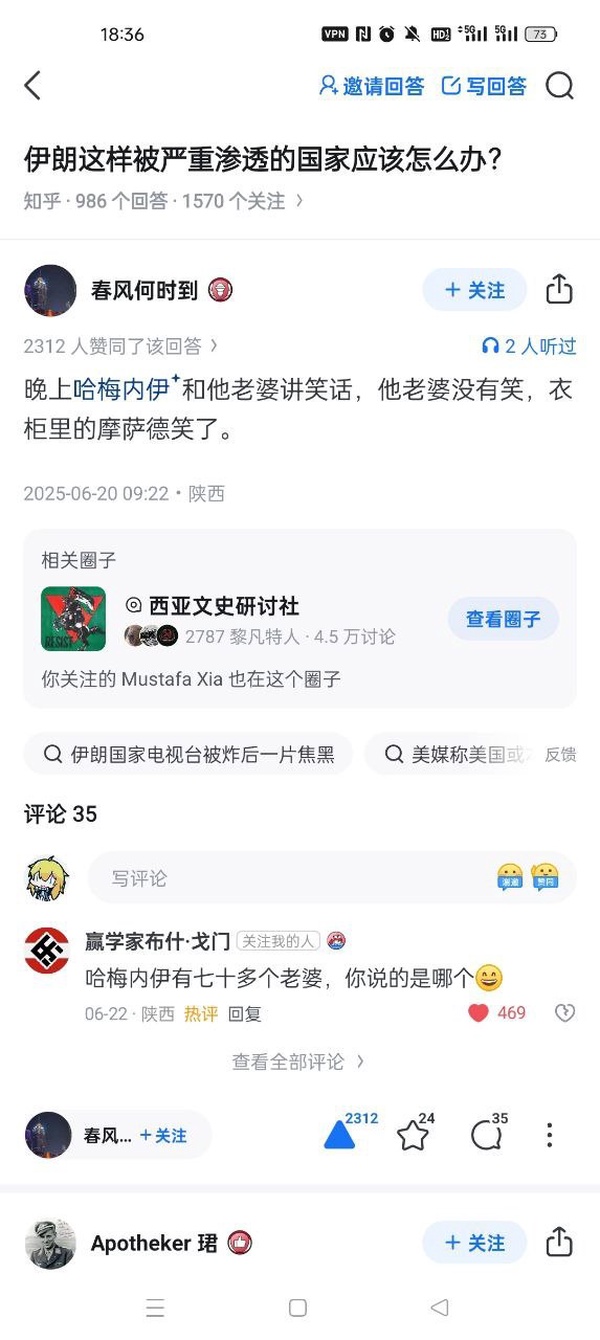The height and width of the screenshot is (1340, 600).
Task: Follow the author 春风何时到
Action: 474,290
